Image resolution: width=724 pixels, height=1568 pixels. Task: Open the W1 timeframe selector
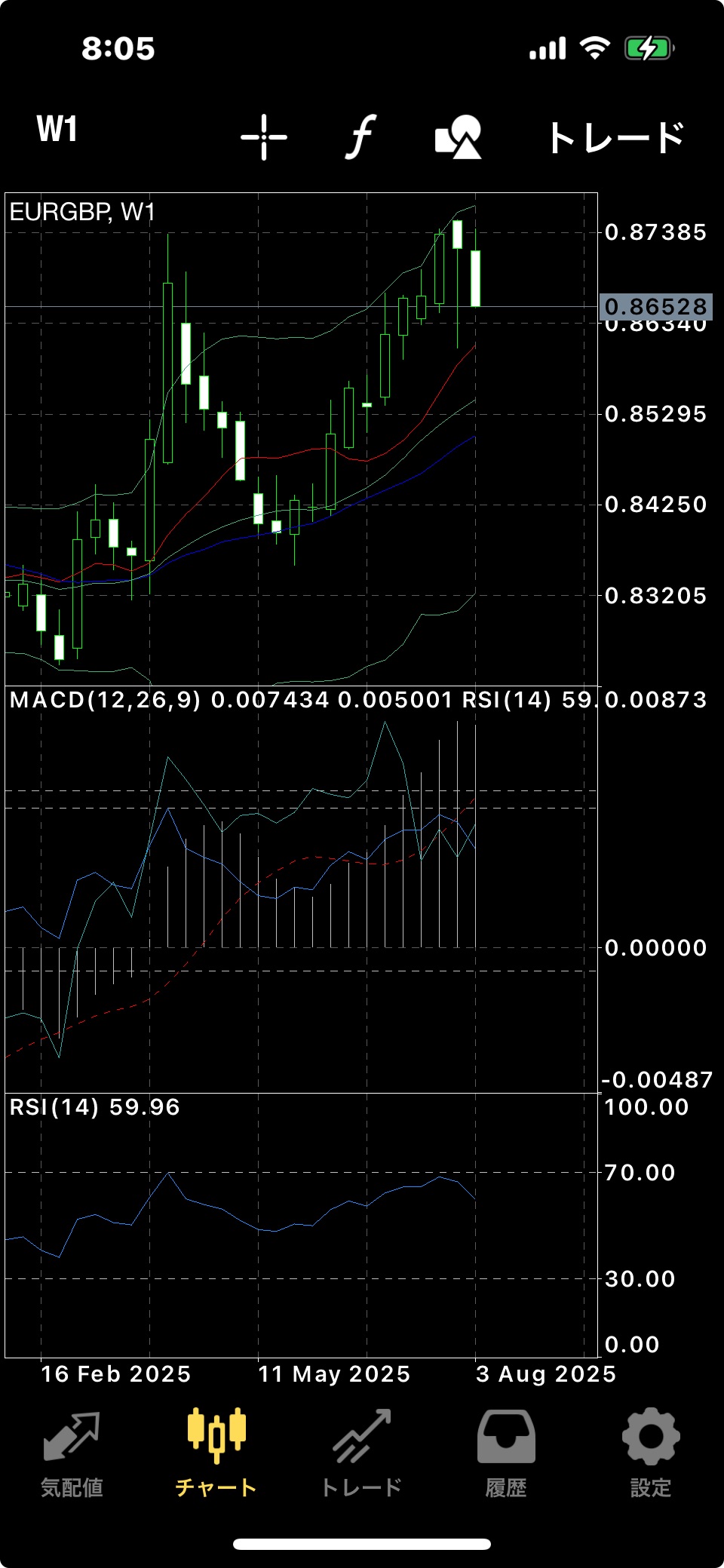tap(57, 130)
